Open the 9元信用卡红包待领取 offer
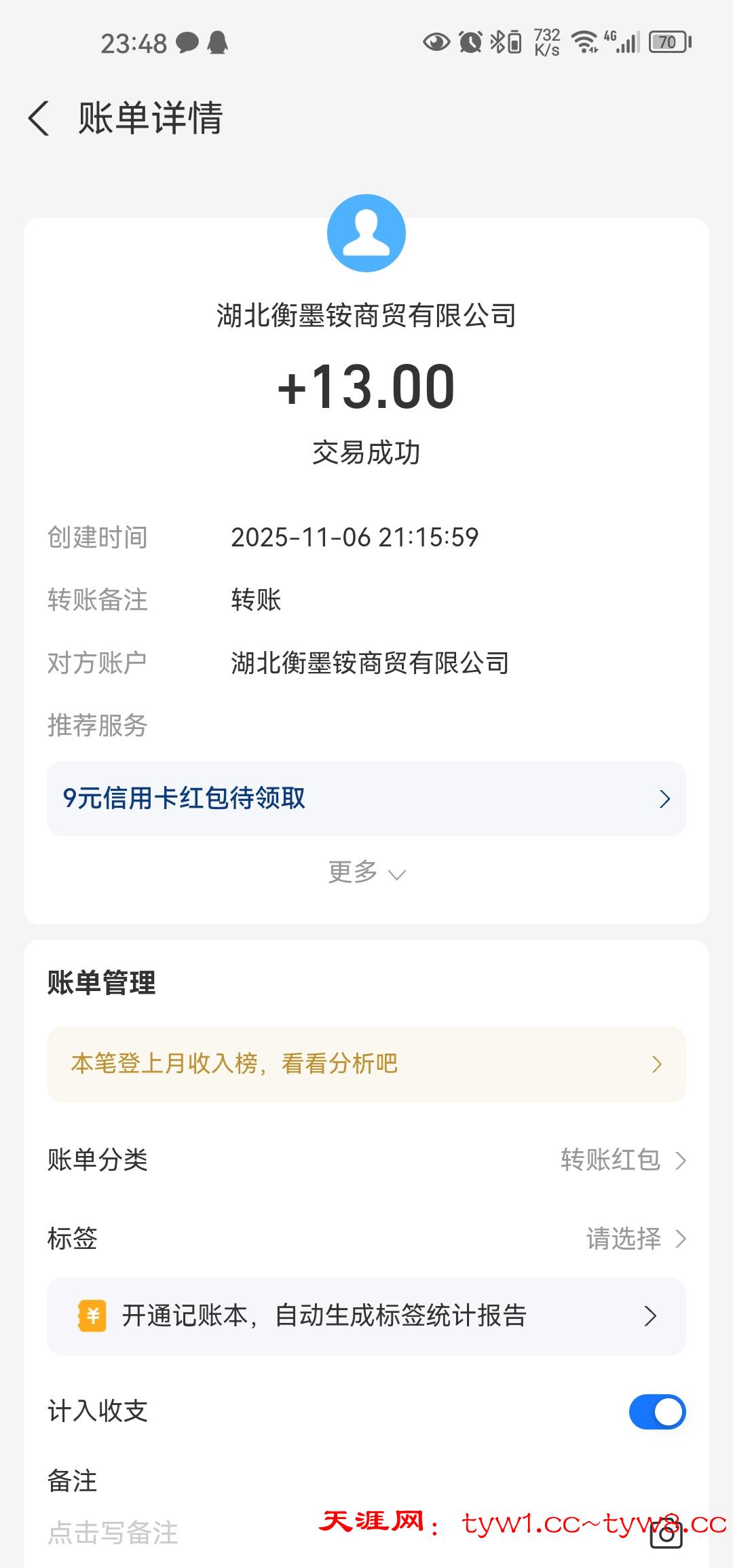Viewport: 733px width, 1568px height. pyautogui.click(x=366, y=798)
